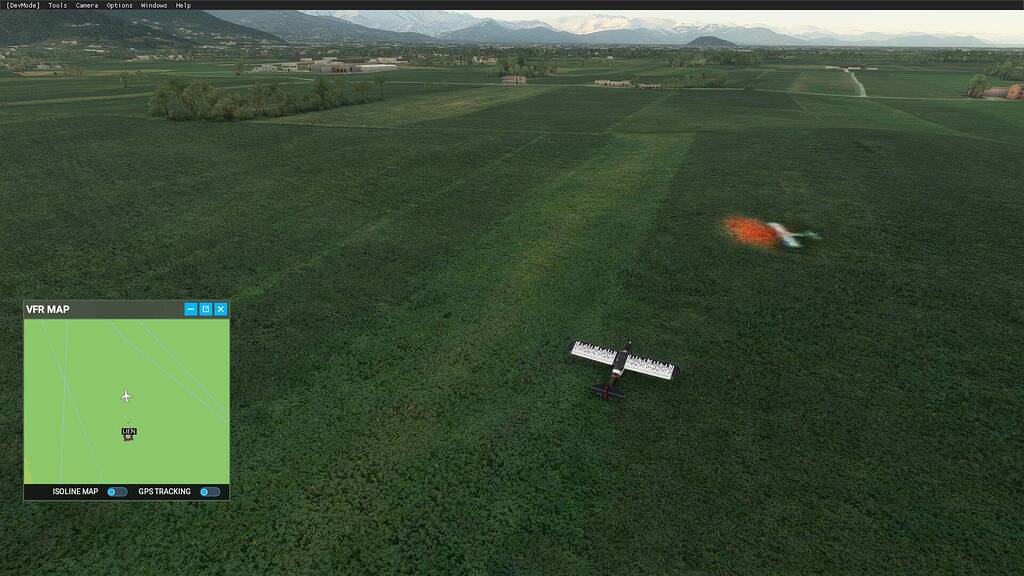Minimize the VFR Map window

pos(190,309)
